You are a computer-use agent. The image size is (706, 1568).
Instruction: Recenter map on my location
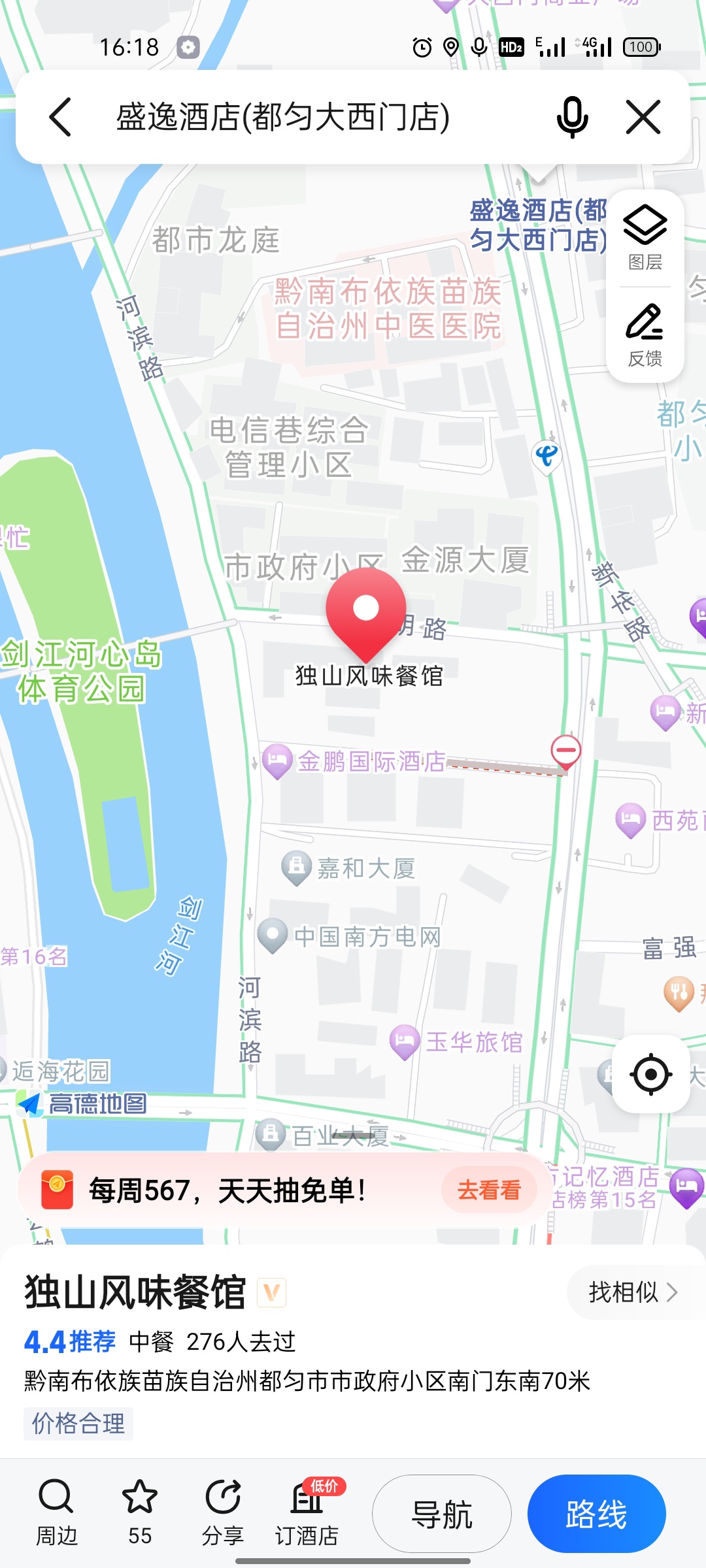point(650,1074)
